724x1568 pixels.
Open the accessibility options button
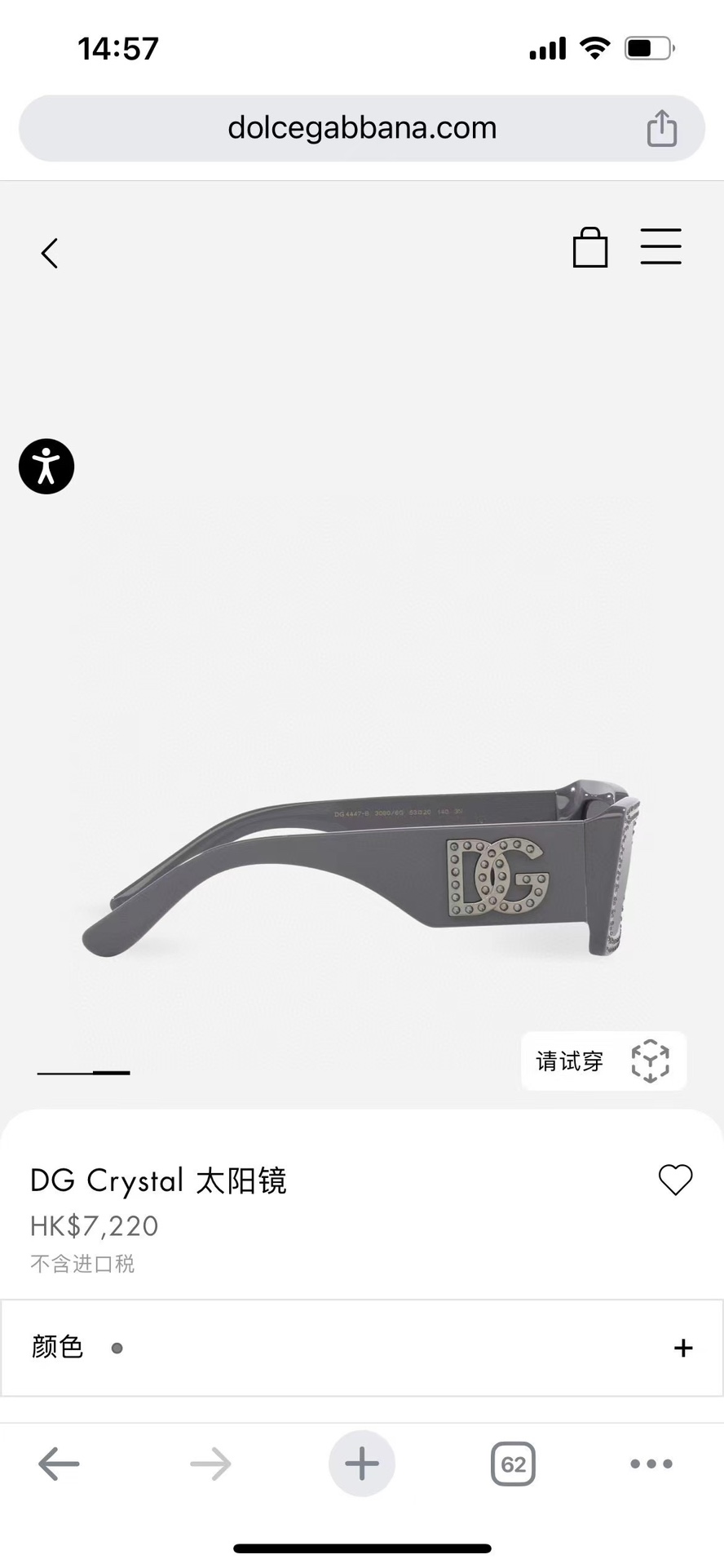pos(46,467)
